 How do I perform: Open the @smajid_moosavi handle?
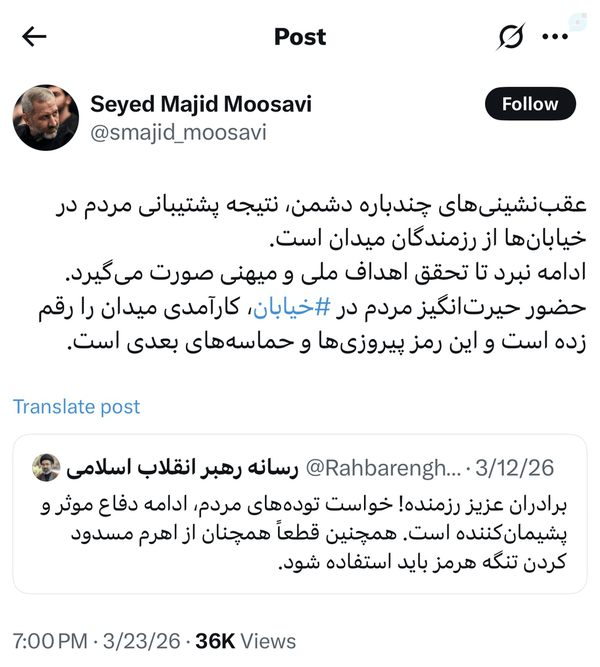pos(178,132)
